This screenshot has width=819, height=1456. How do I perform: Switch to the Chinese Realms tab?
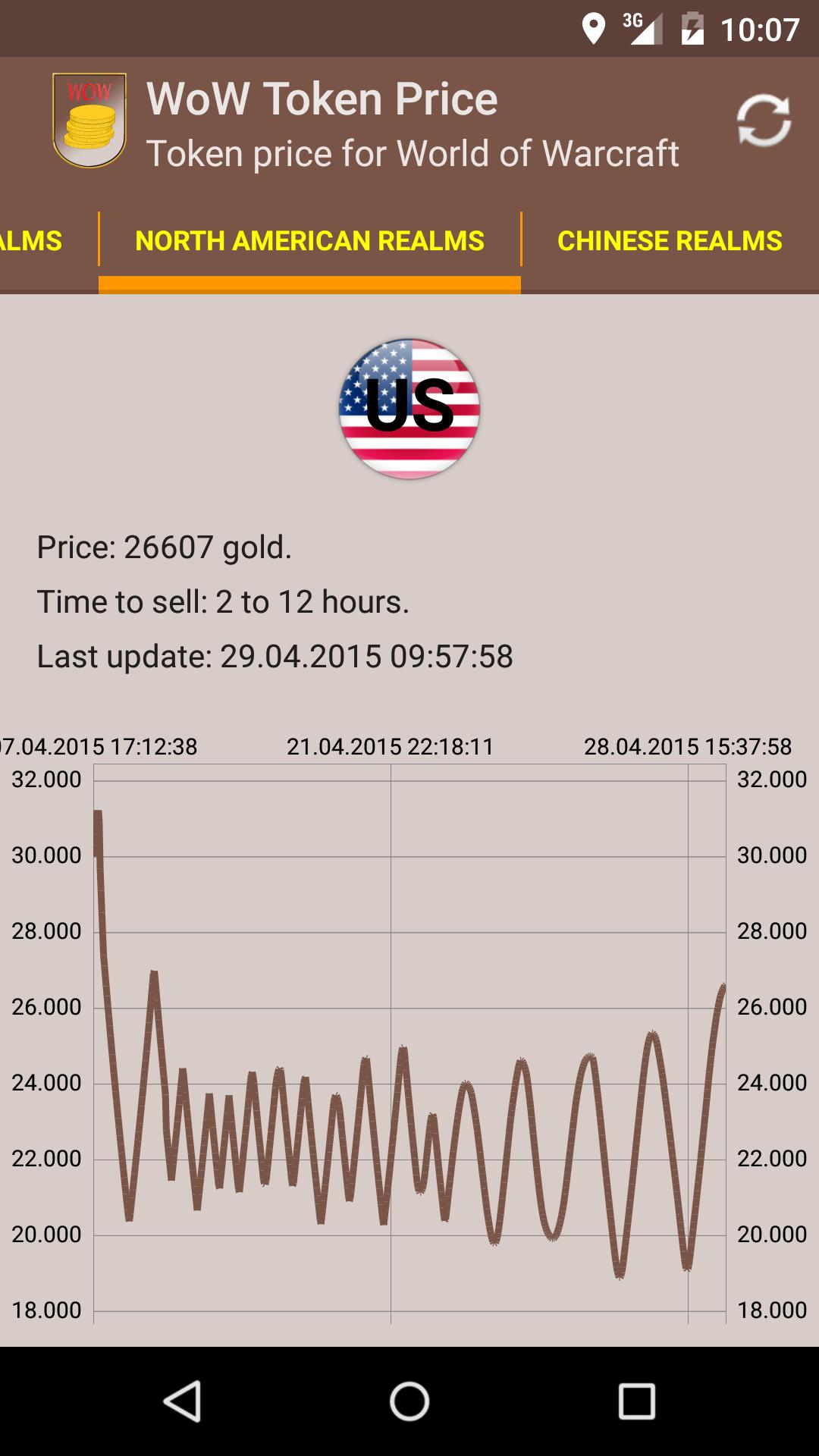668,240
